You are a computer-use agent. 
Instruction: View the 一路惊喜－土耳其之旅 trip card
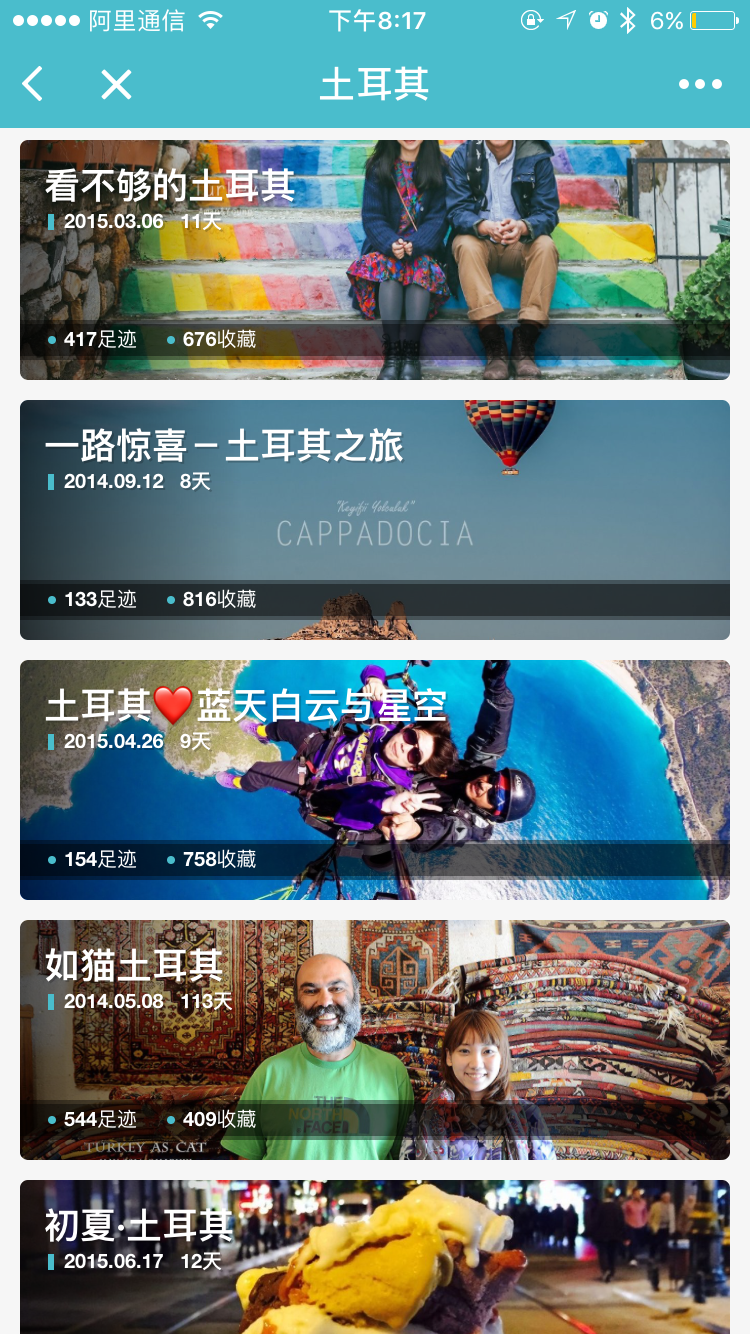point(375,520)
